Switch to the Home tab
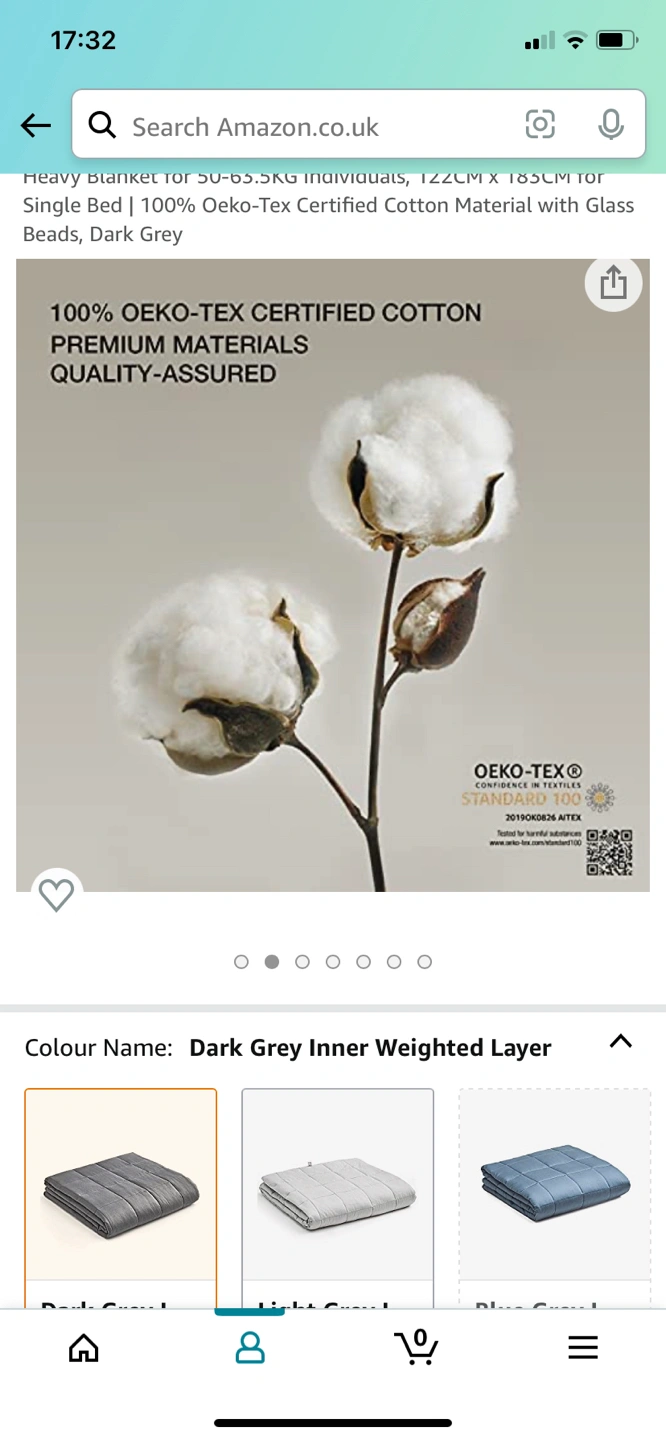The height and width of the screenshot is (1440, 666). pos(84,1348)
